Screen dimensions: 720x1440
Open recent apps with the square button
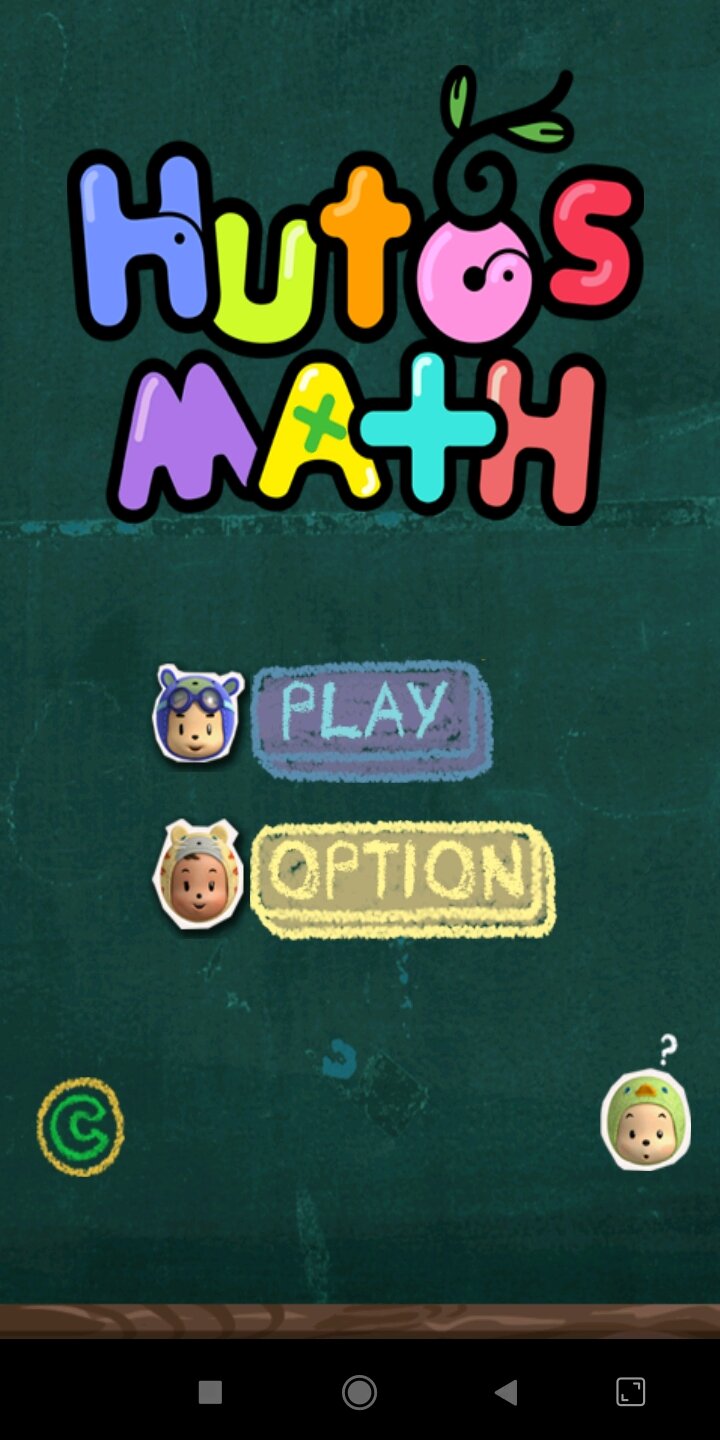coord(210,1392)
